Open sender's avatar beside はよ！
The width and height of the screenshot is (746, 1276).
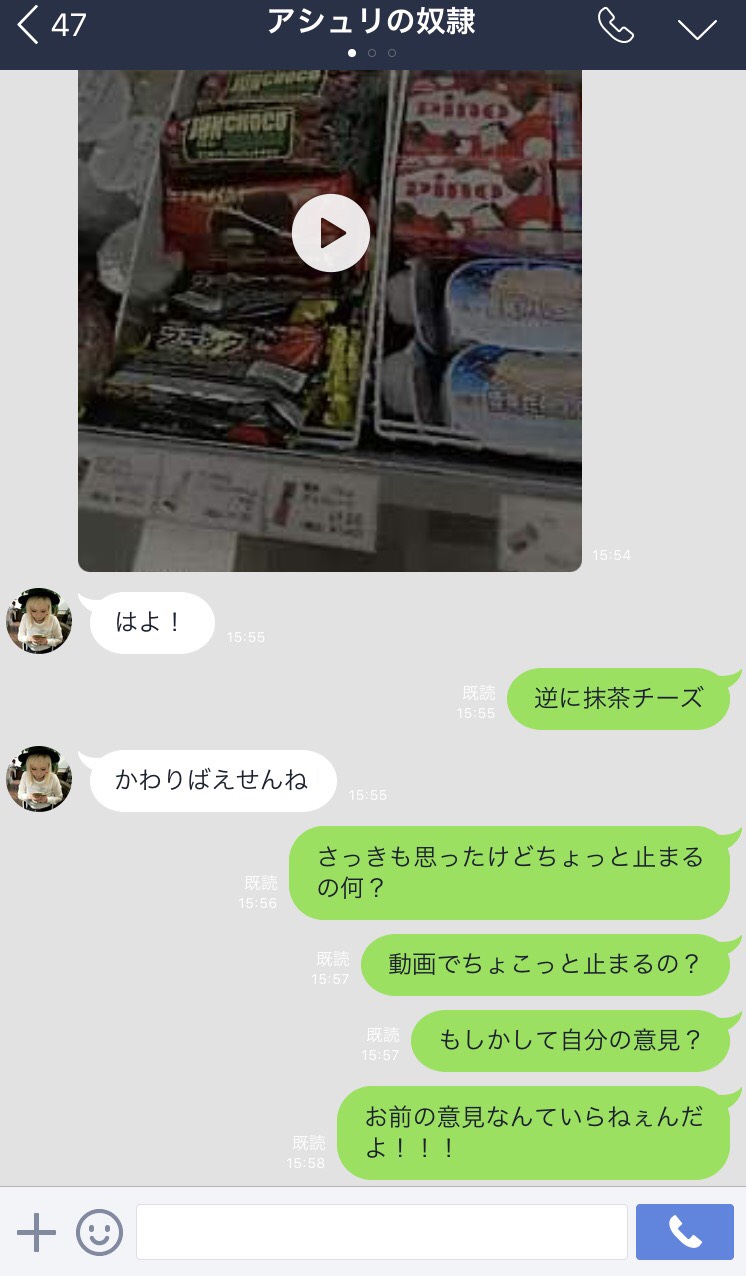[39, 621]
